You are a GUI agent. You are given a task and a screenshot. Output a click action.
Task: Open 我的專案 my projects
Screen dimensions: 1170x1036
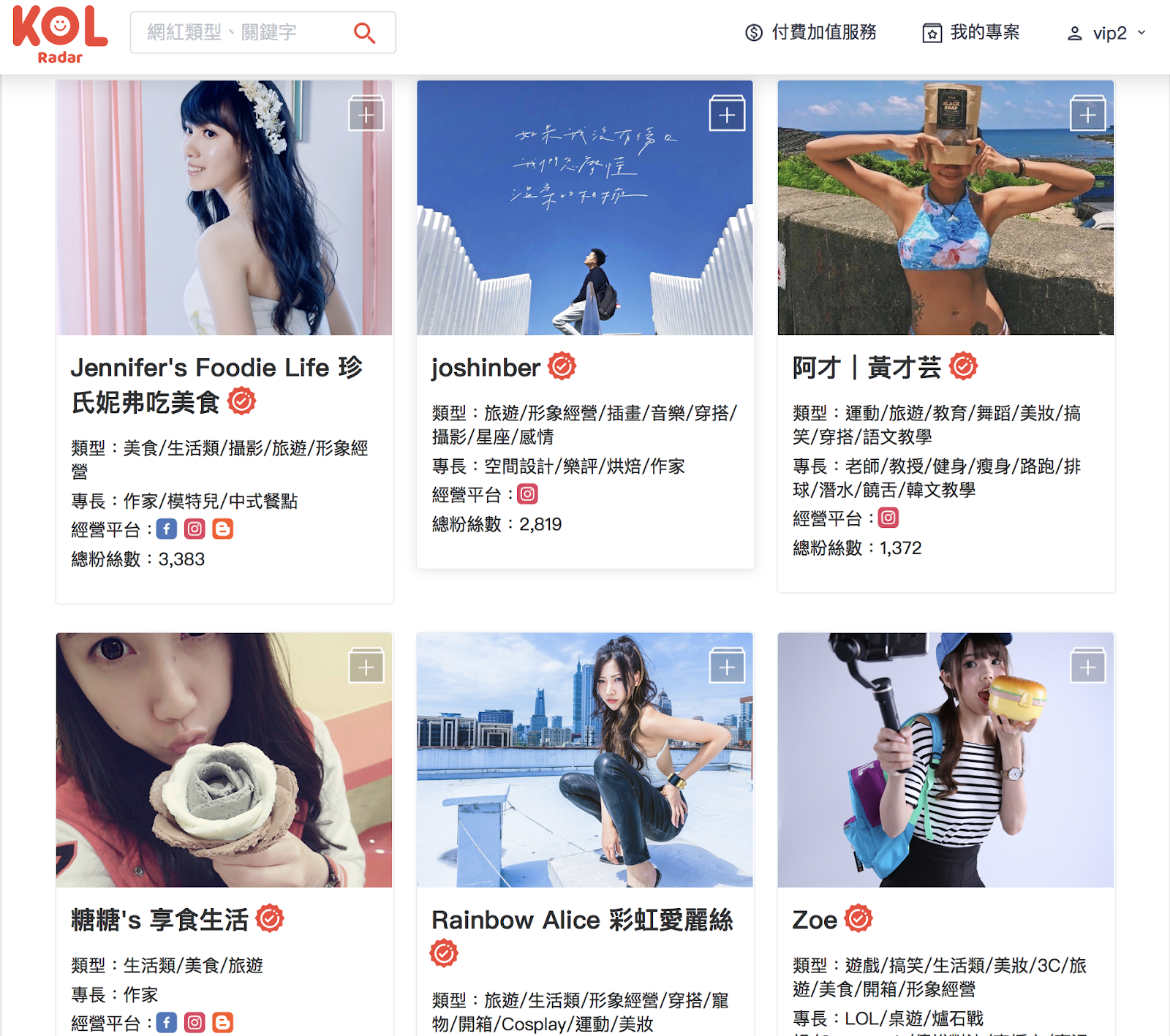click(971, 33)
